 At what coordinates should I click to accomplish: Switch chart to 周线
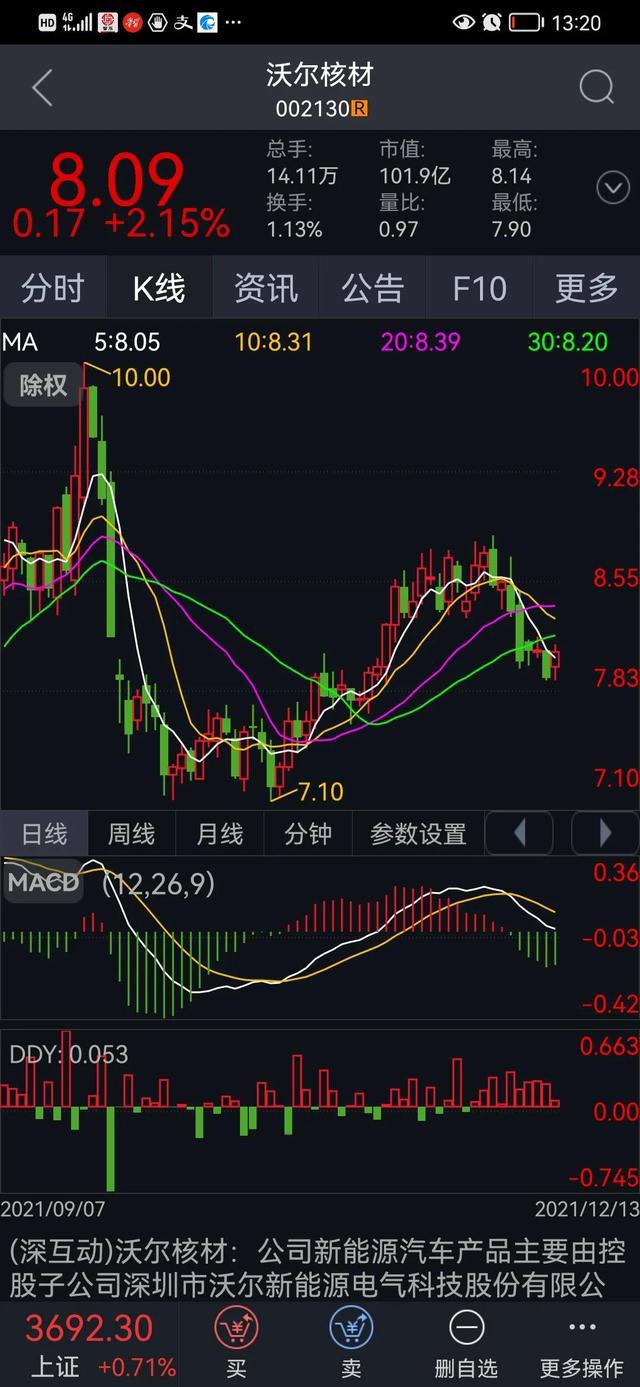point(132,833)
